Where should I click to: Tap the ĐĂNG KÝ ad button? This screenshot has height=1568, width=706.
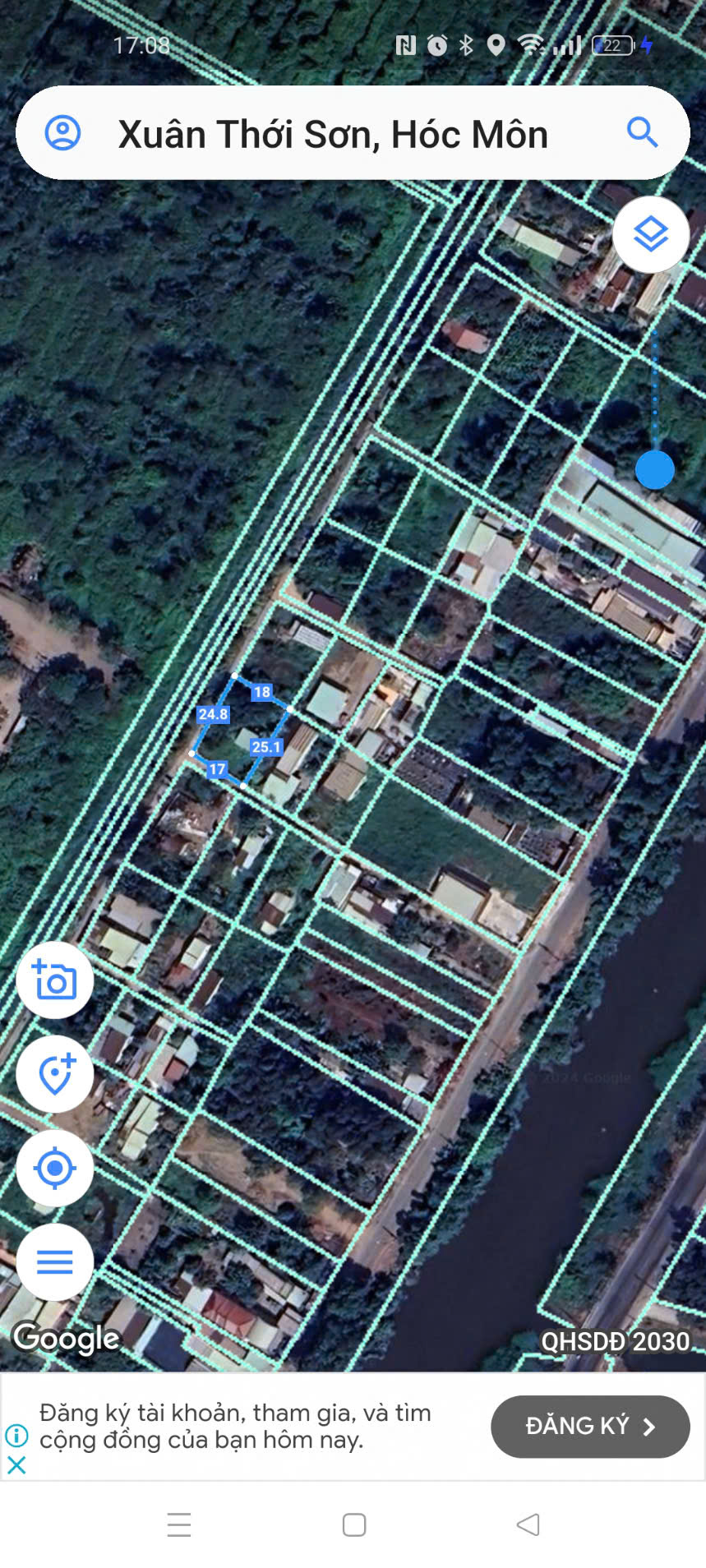tap(589, 1427)
